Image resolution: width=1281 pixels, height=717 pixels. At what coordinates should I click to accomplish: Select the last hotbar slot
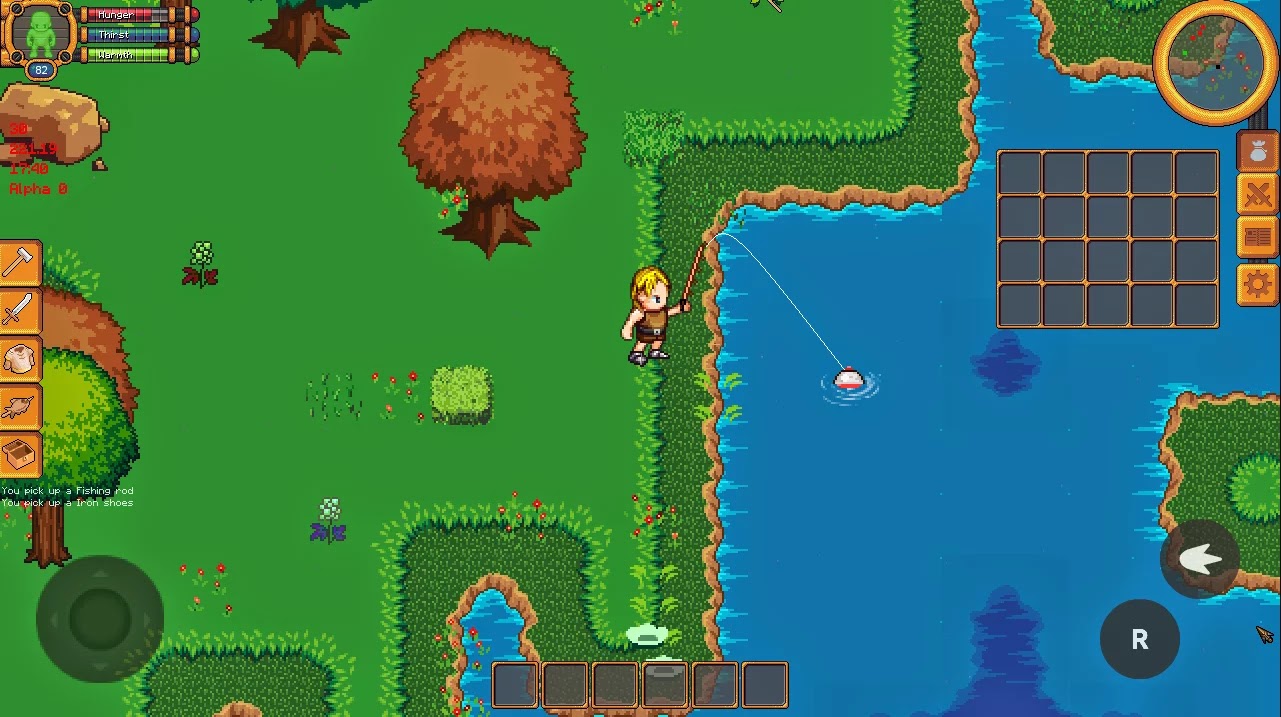click(765, 686)
